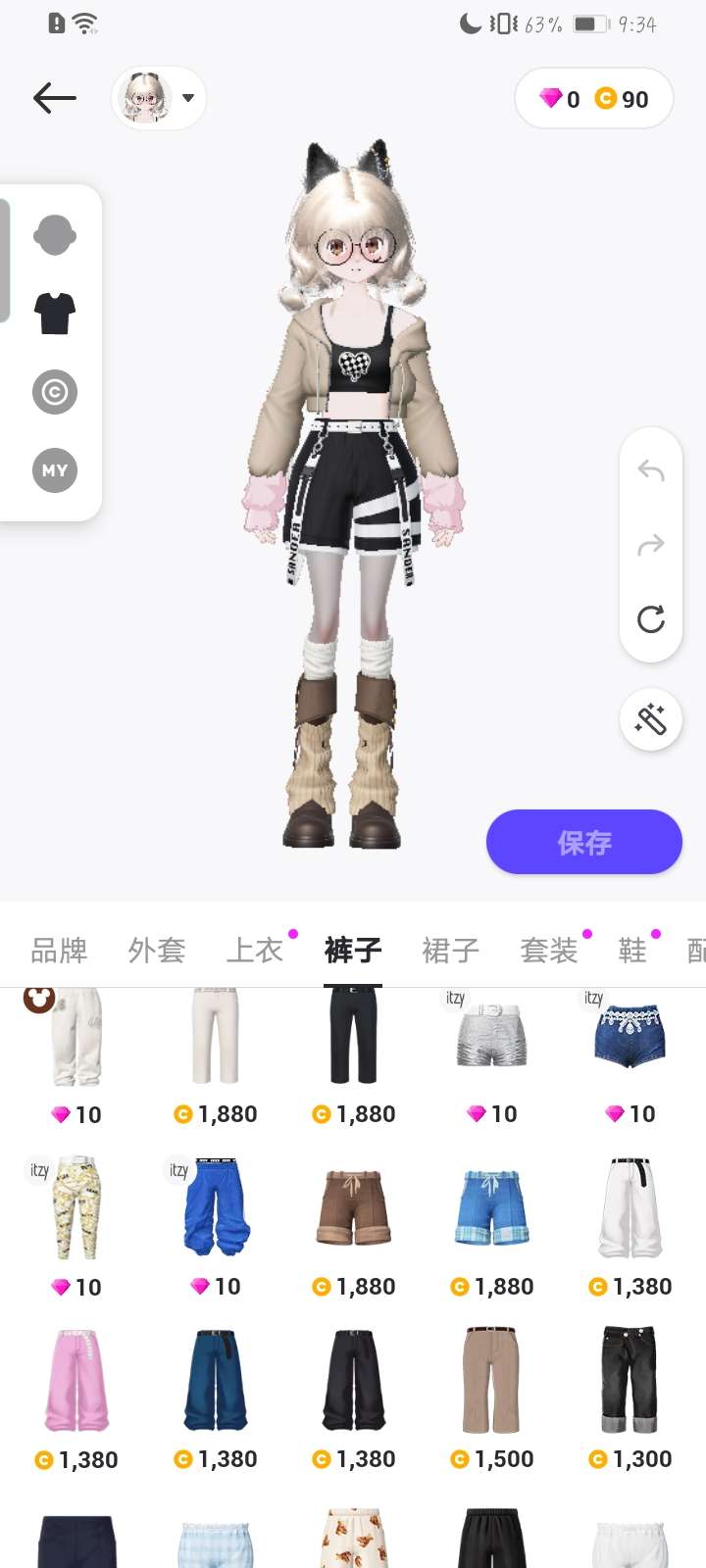706x1568 pixels.
Task: Select the T-shirt clothing category
Action: [55, 314]
